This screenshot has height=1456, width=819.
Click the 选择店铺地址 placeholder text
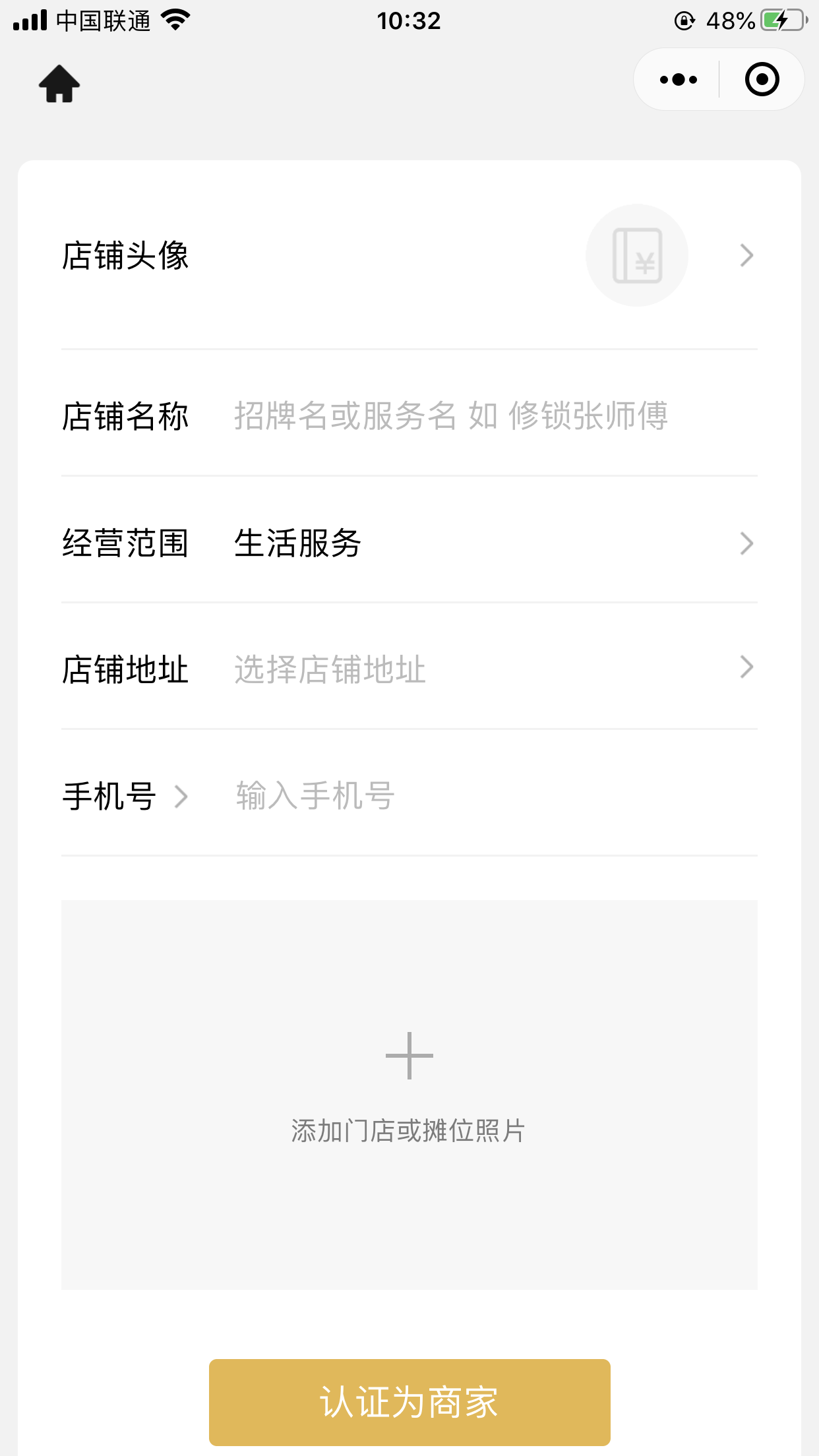[328, 669]
